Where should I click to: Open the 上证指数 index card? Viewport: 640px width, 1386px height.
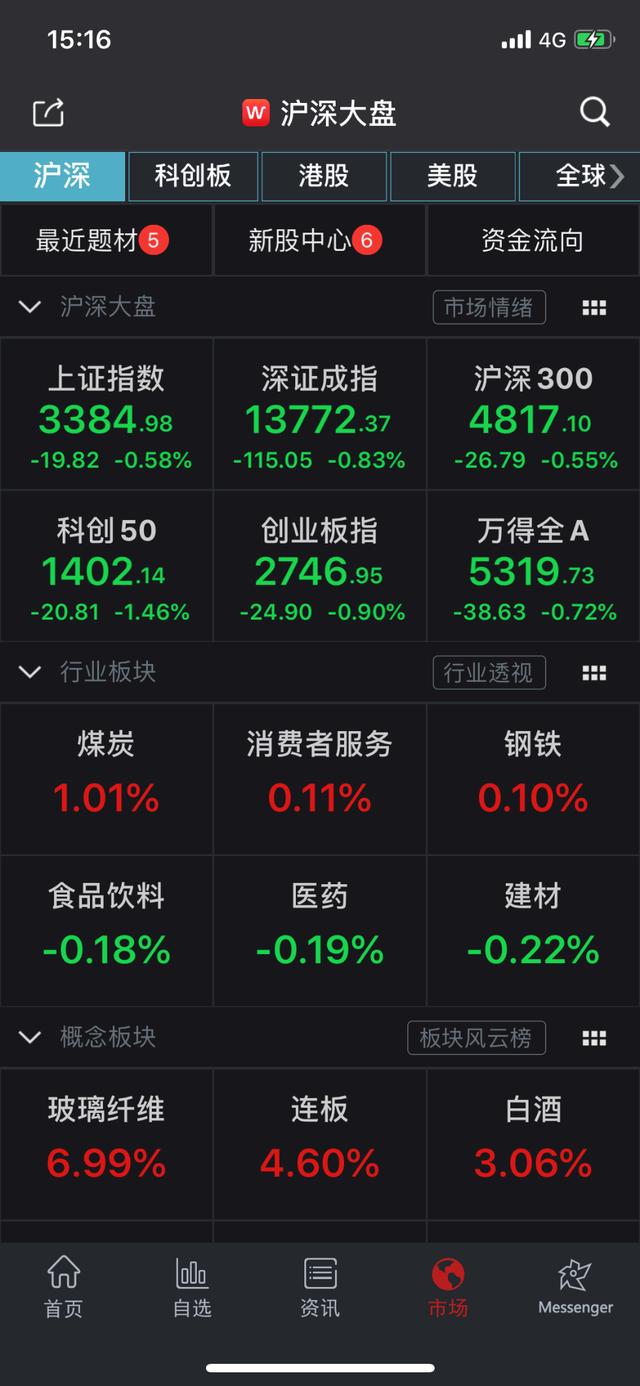106,414
